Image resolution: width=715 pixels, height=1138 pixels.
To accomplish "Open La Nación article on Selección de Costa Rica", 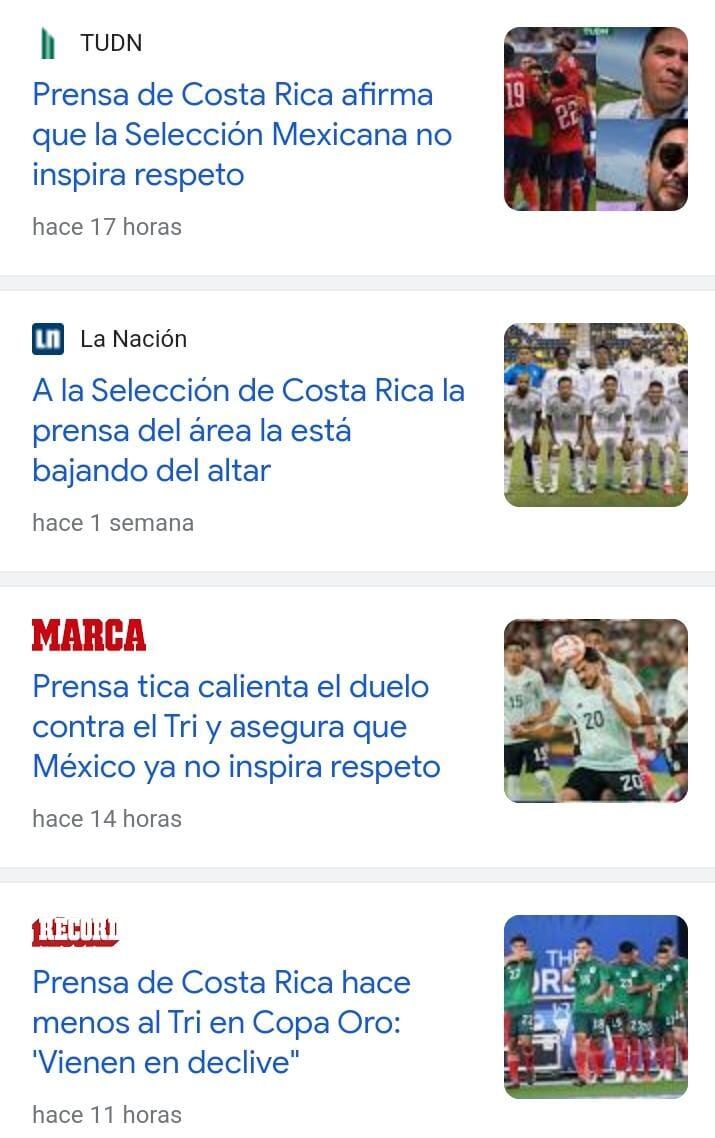I will pyautogui.click(x=248, y=430).
